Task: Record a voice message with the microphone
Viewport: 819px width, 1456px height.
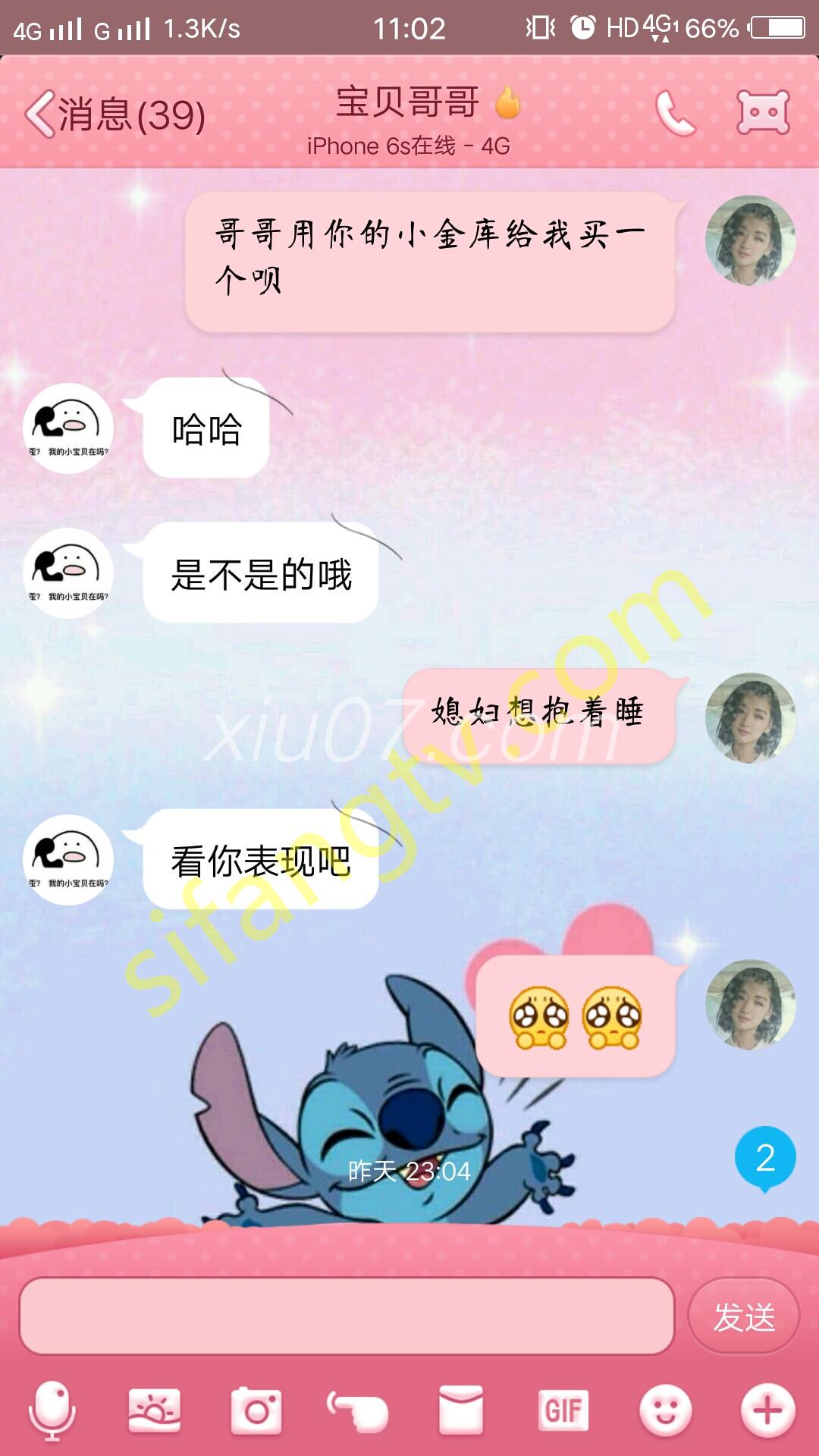Action: tap(52, 1410)
